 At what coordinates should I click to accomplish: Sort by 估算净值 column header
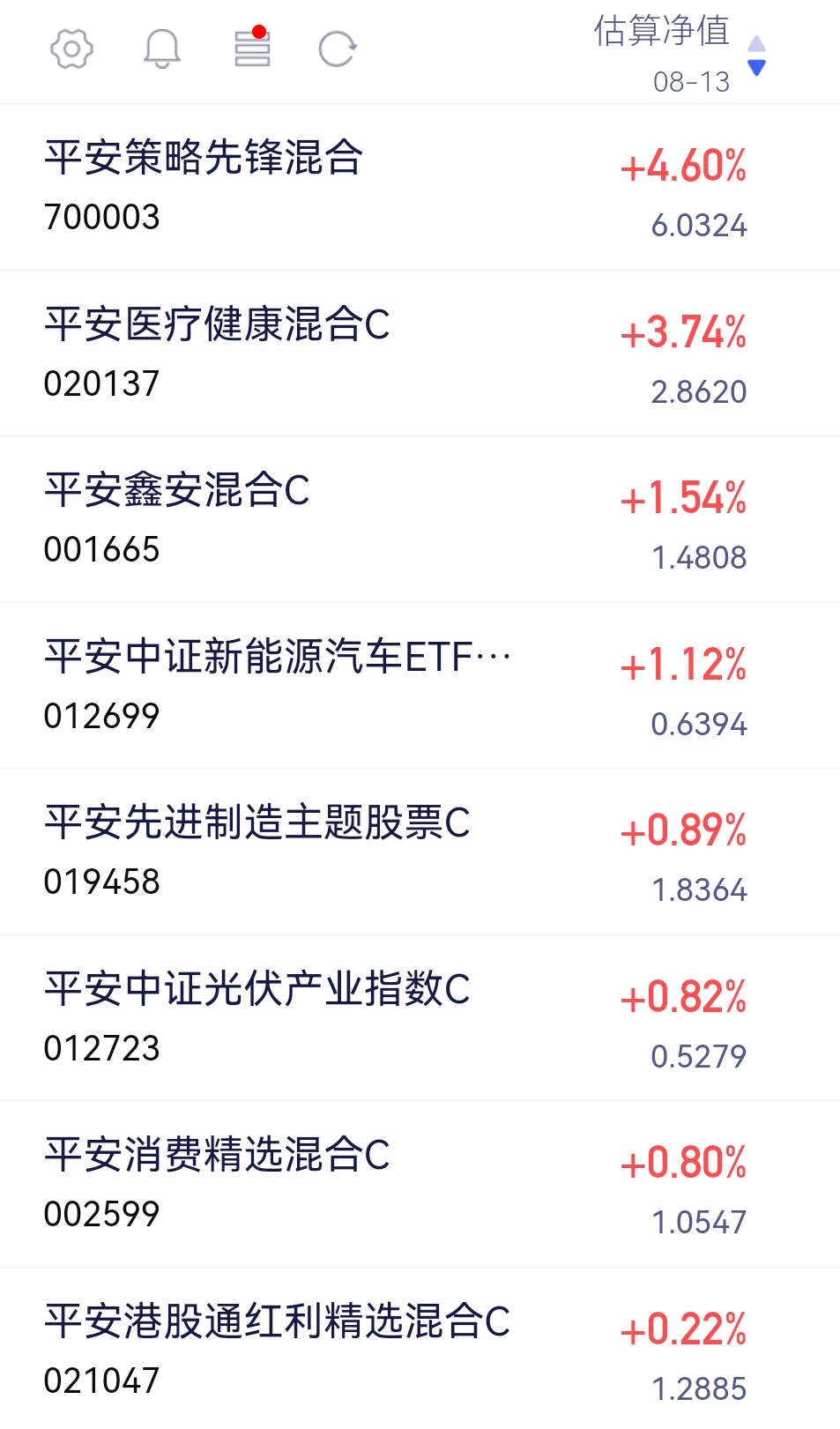point(680,53)
